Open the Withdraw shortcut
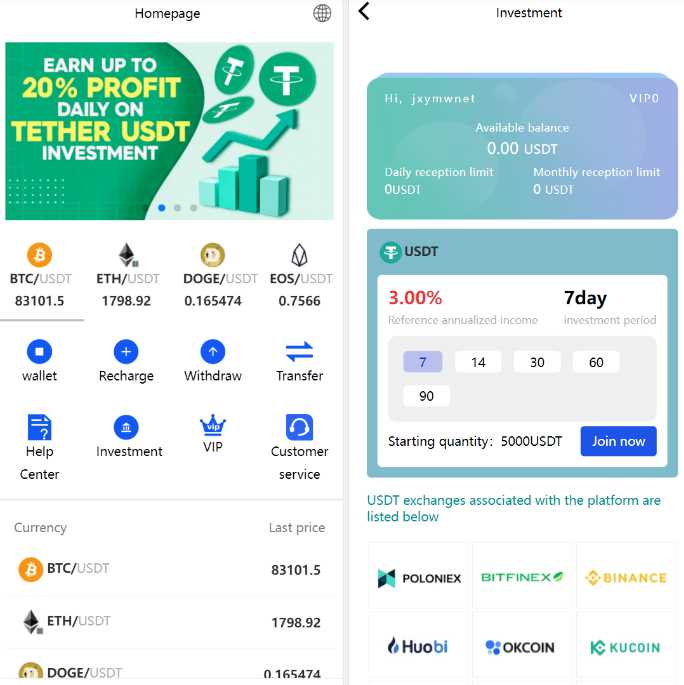Viewport: 684px width, 685px height. 213,361
